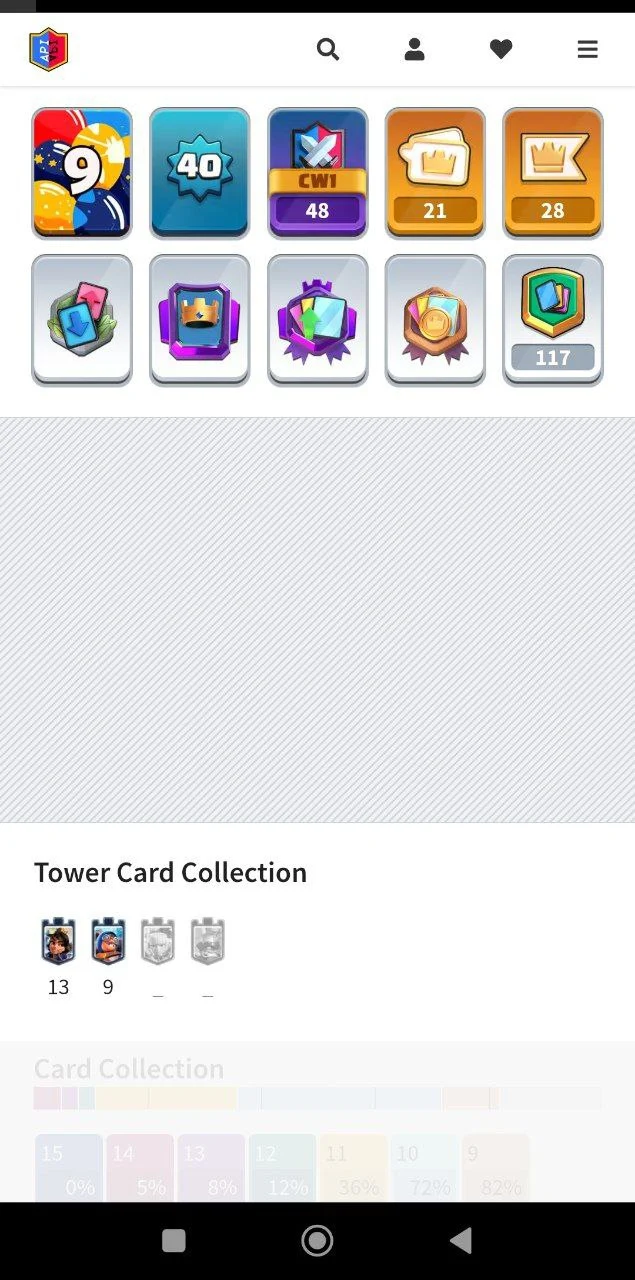
Task: Open the level 9 tower card
Action: [x=108, y=942]
